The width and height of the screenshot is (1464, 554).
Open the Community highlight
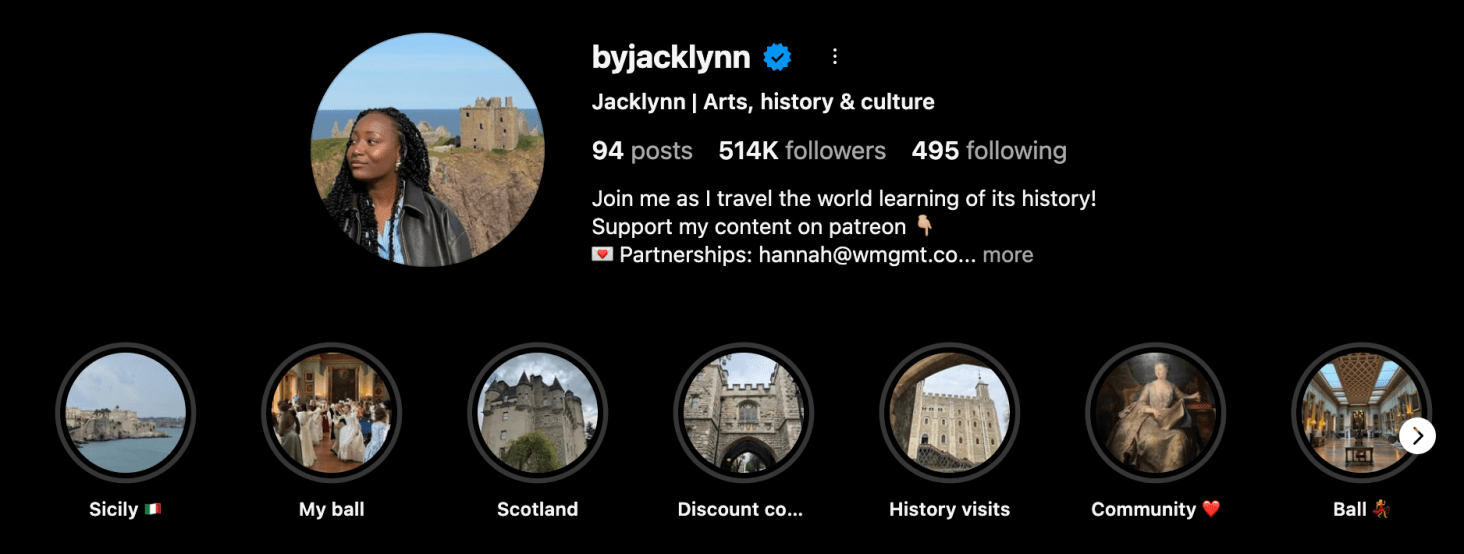coord(1156,413)
